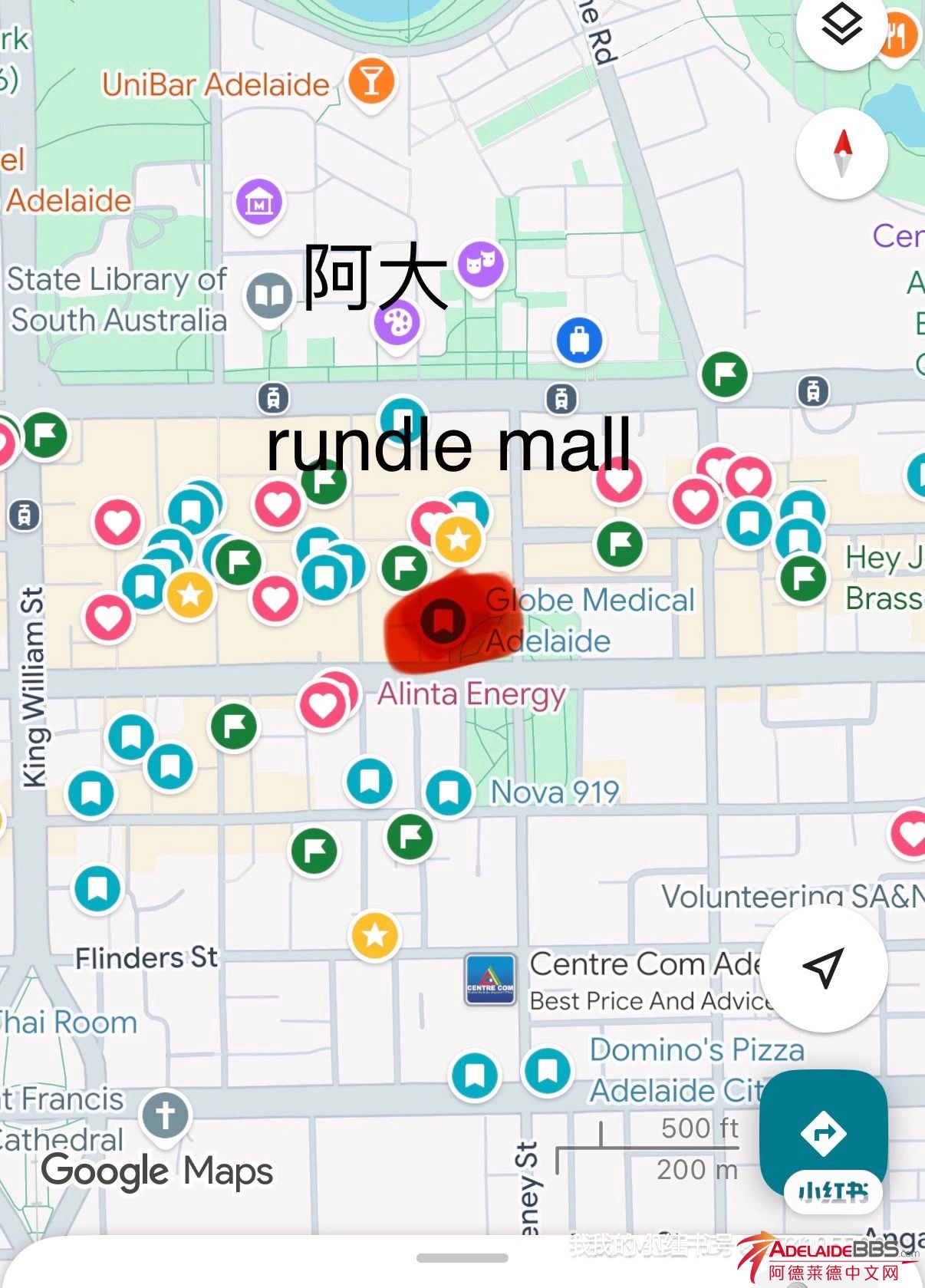
Task: Tap the Nova 919 marker
Action: click(x=449, y=792)
